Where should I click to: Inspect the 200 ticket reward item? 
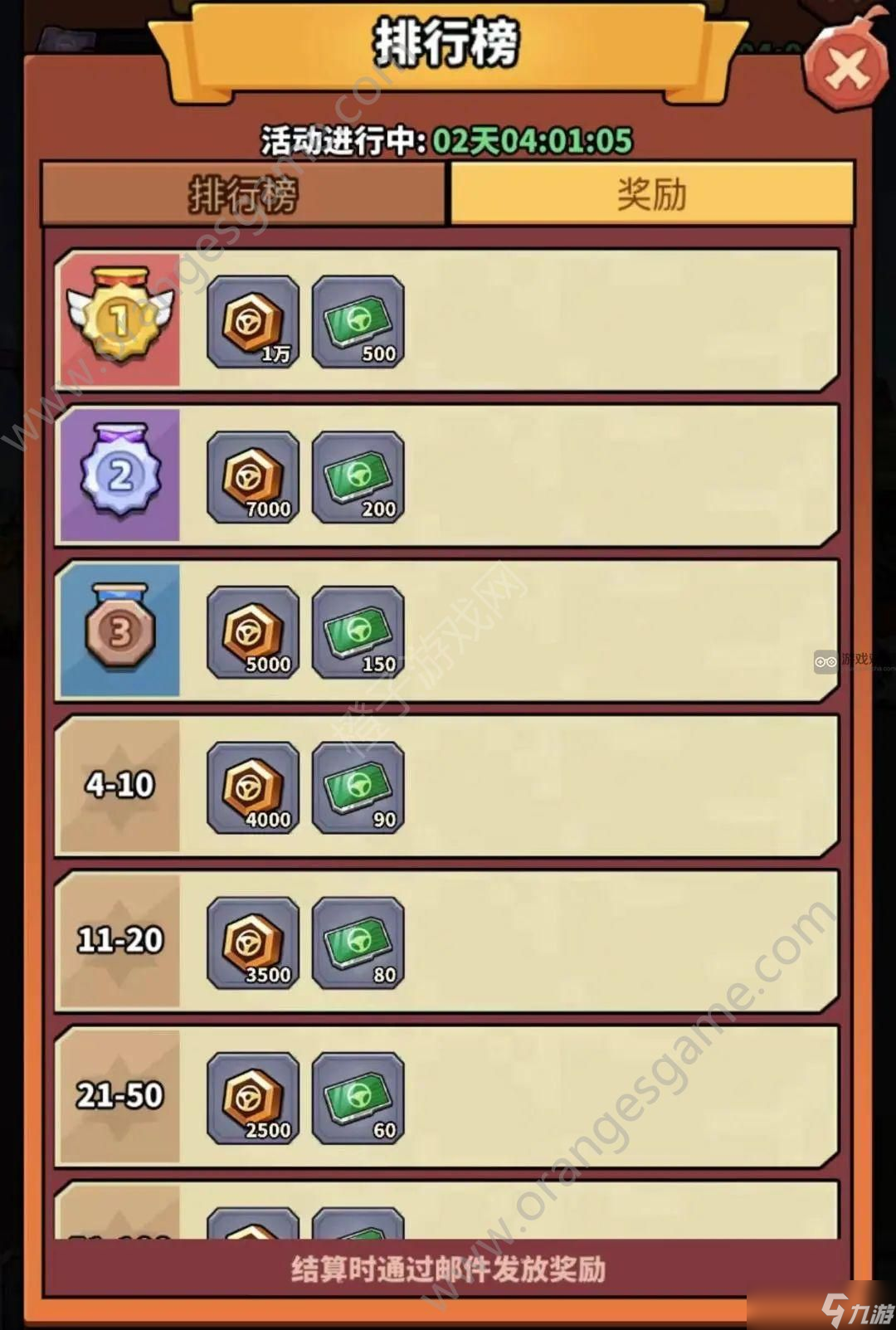pyautogui.click(x=358, y=477)
